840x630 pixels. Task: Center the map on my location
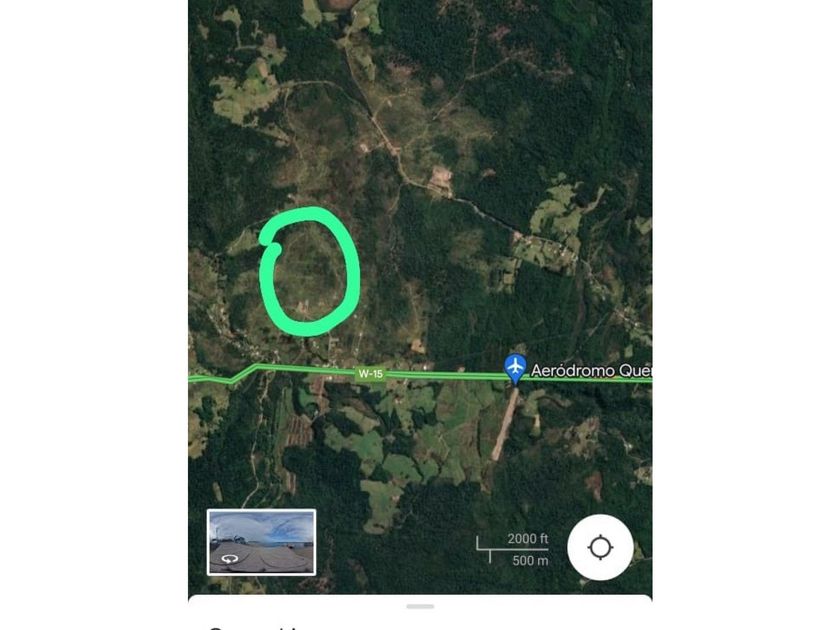point(600,547)
